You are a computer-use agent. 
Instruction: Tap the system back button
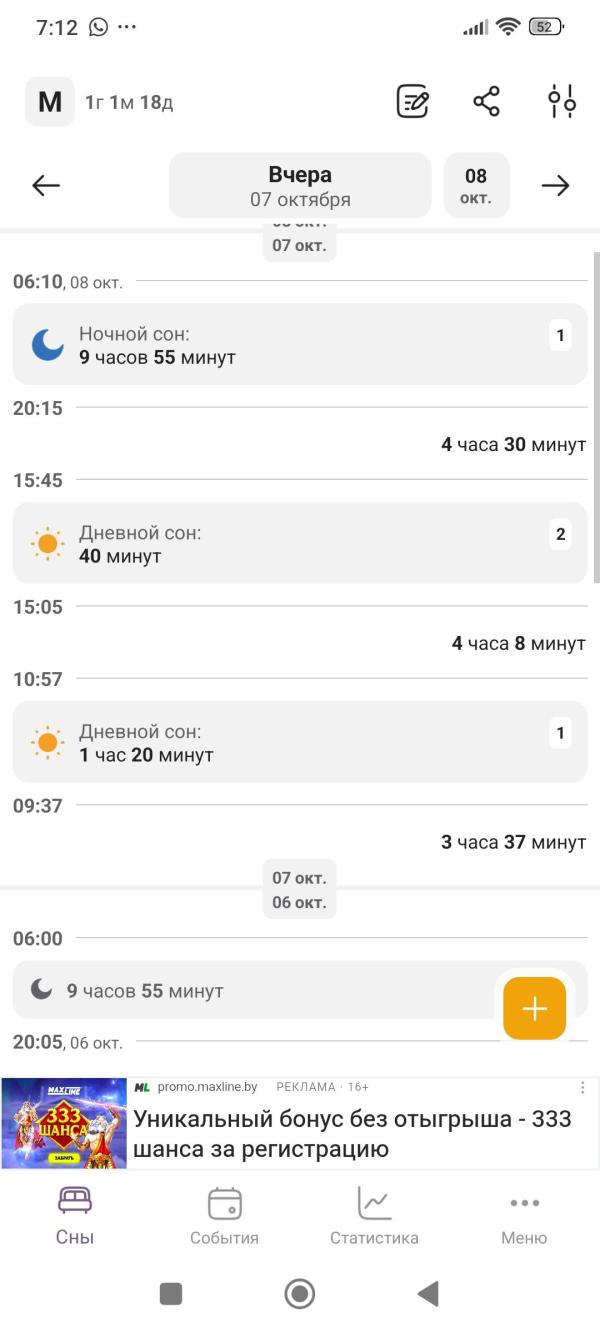pyautogui.click(x=428, y=1294)
